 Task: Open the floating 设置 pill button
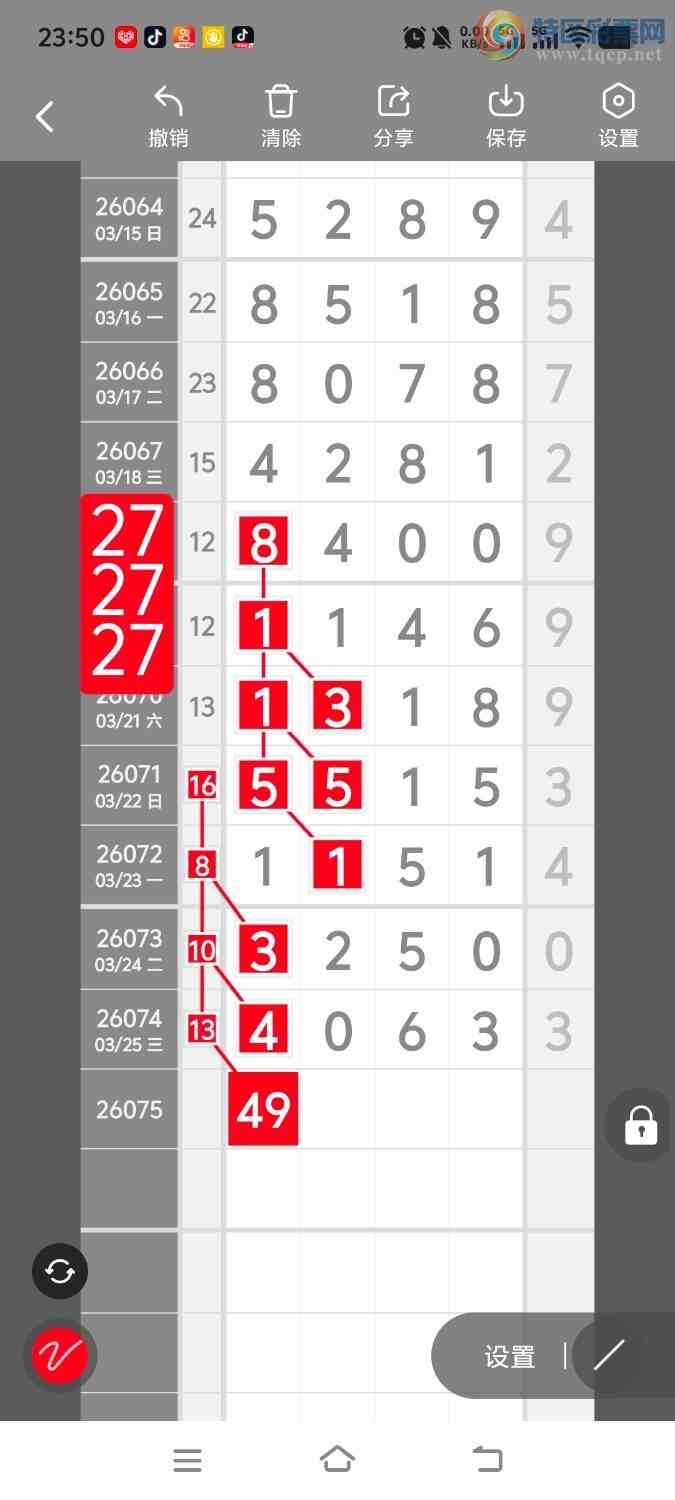[510, 1356]
